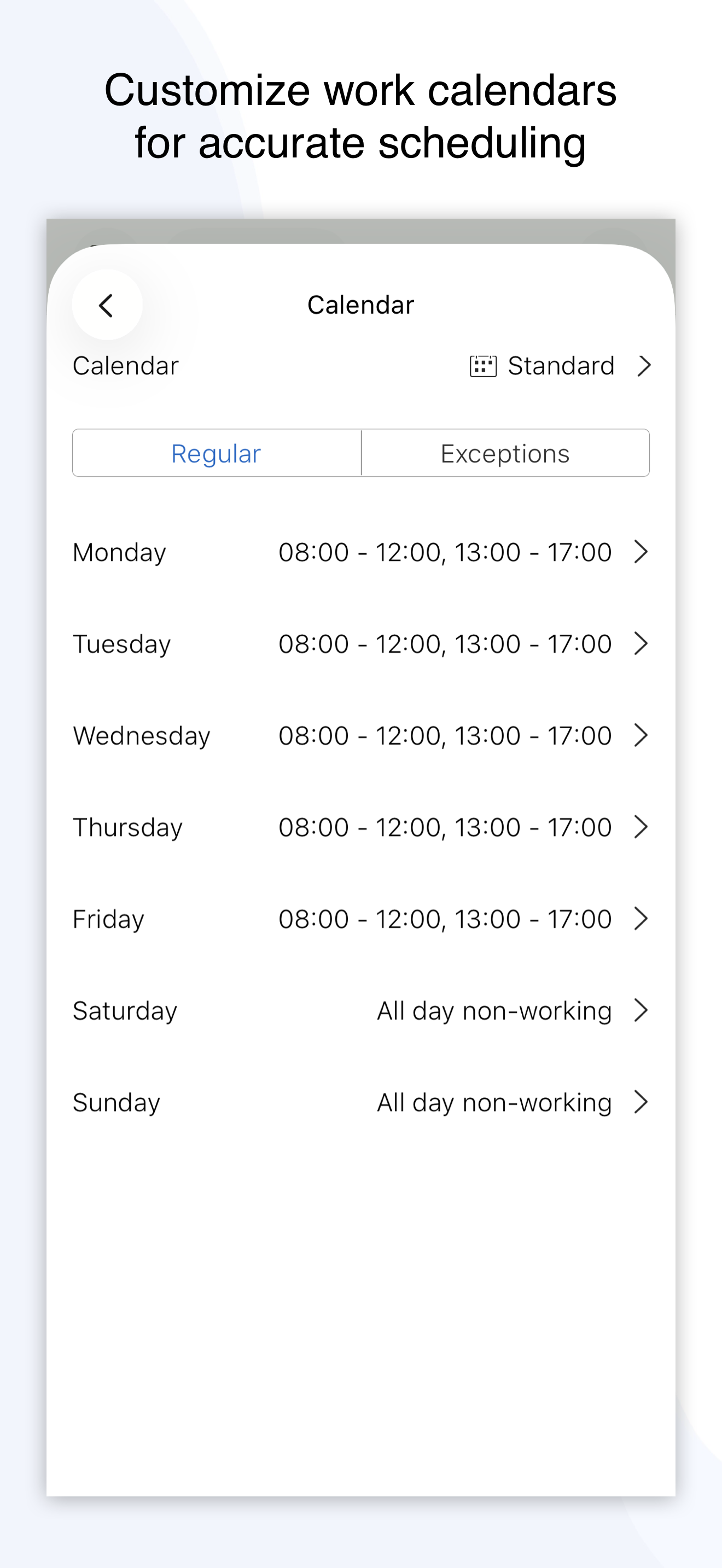The image size is (722, 1568).
Task: Open Monday working hours
Action: tap(361, 552)
